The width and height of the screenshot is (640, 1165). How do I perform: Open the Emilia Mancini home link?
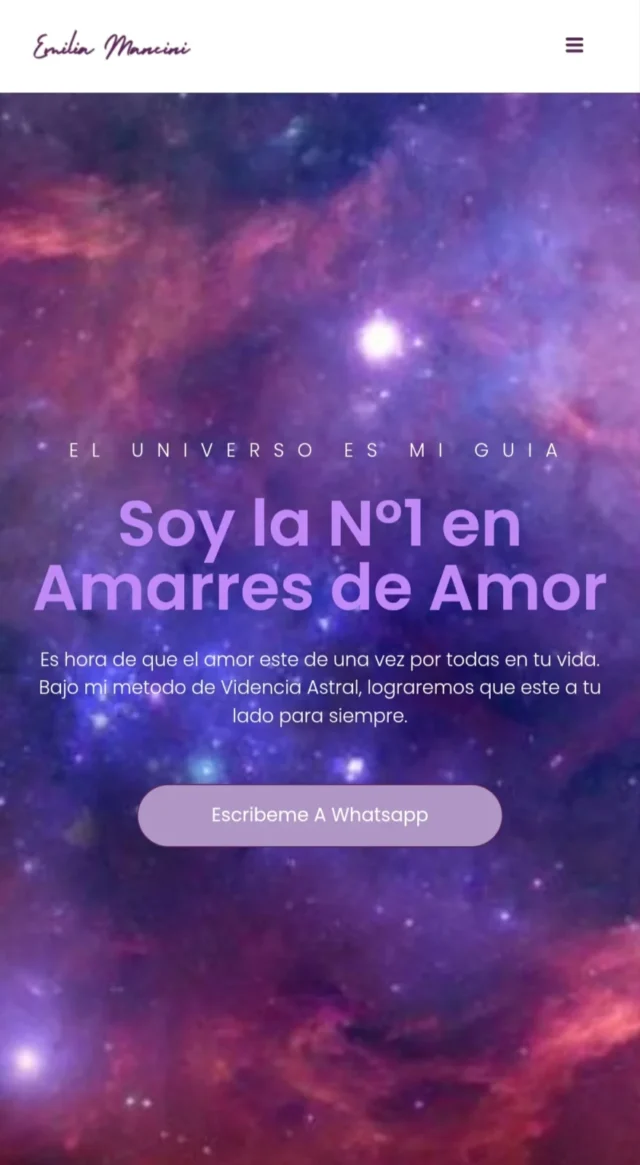click(x=111, y=47)
